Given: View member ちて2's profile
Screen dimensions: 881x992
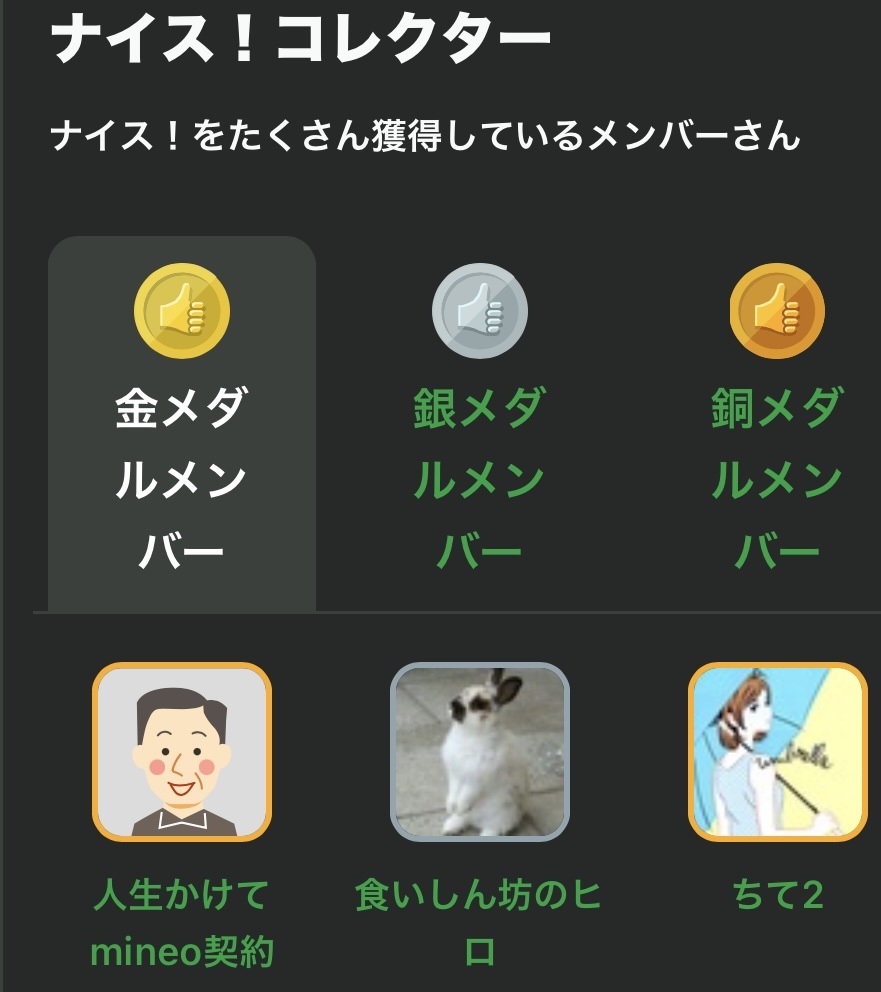Looking at the screenshot, I should point(777,788).
